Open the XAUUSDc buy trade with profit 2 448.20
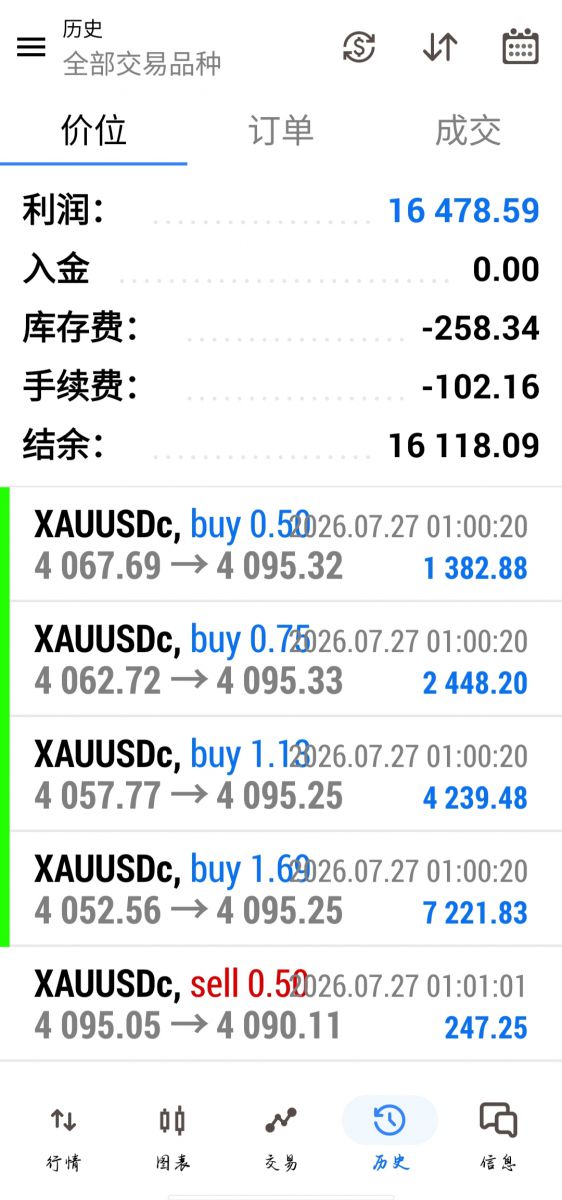Screen dimensions: 562x1200 coord(281,659)
